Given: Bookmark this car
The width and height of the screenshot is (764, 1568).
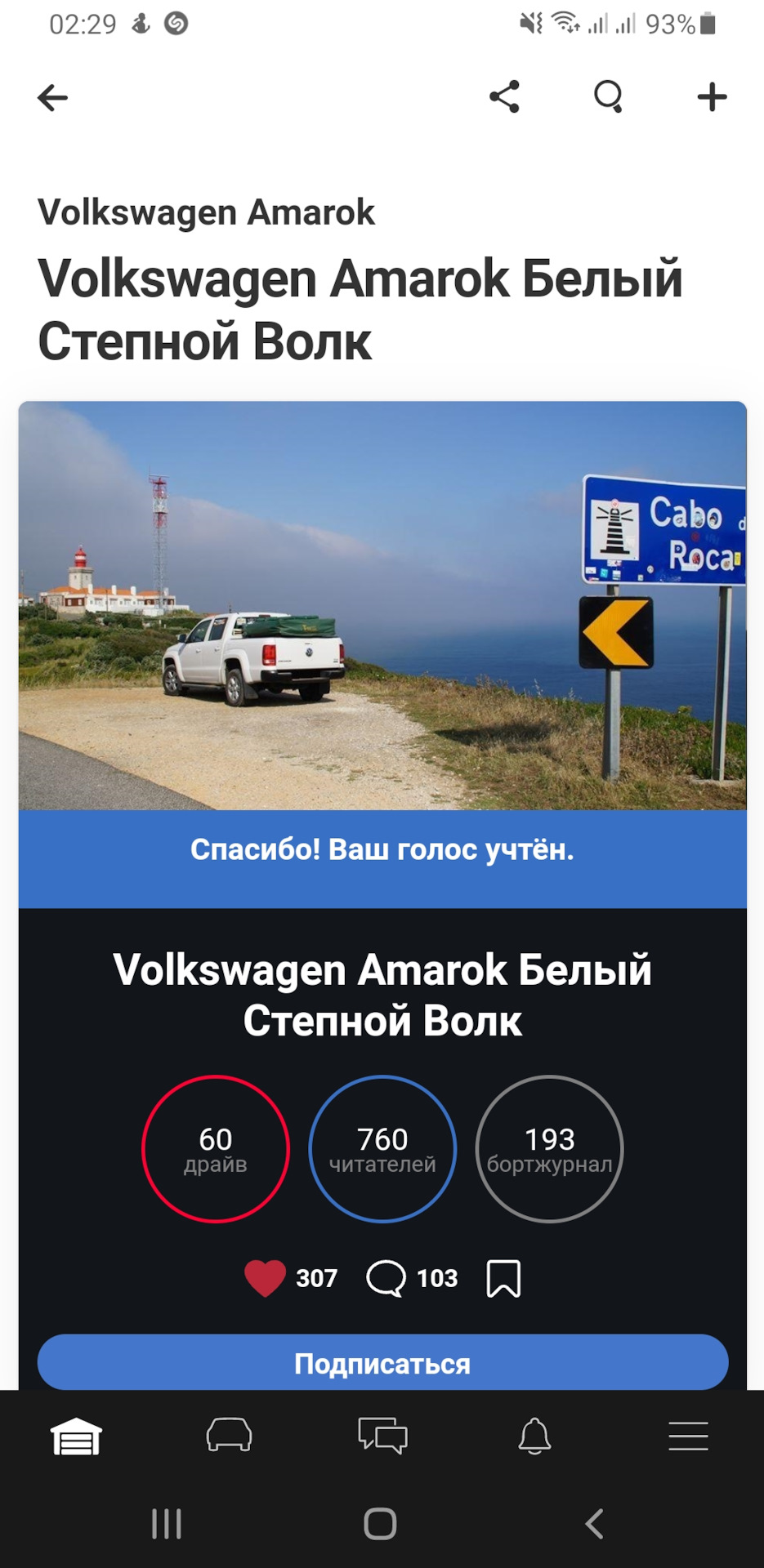Looking at the screenshot, I should coord(503,1278).
